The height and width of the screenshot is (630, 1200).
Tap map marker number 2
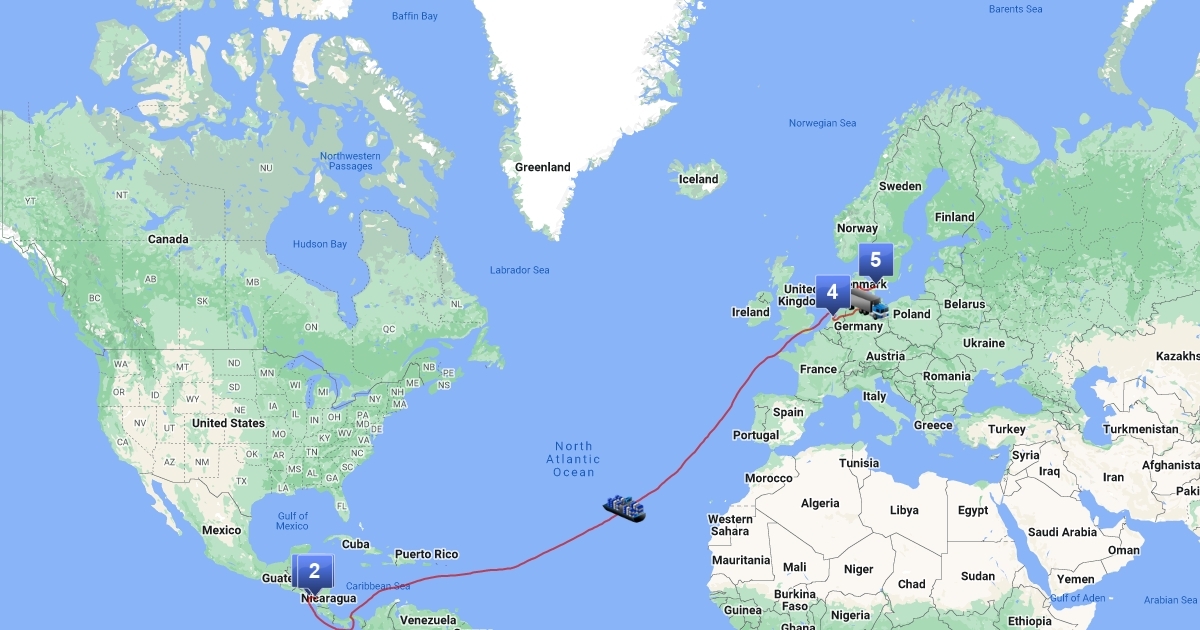[314, 572]
